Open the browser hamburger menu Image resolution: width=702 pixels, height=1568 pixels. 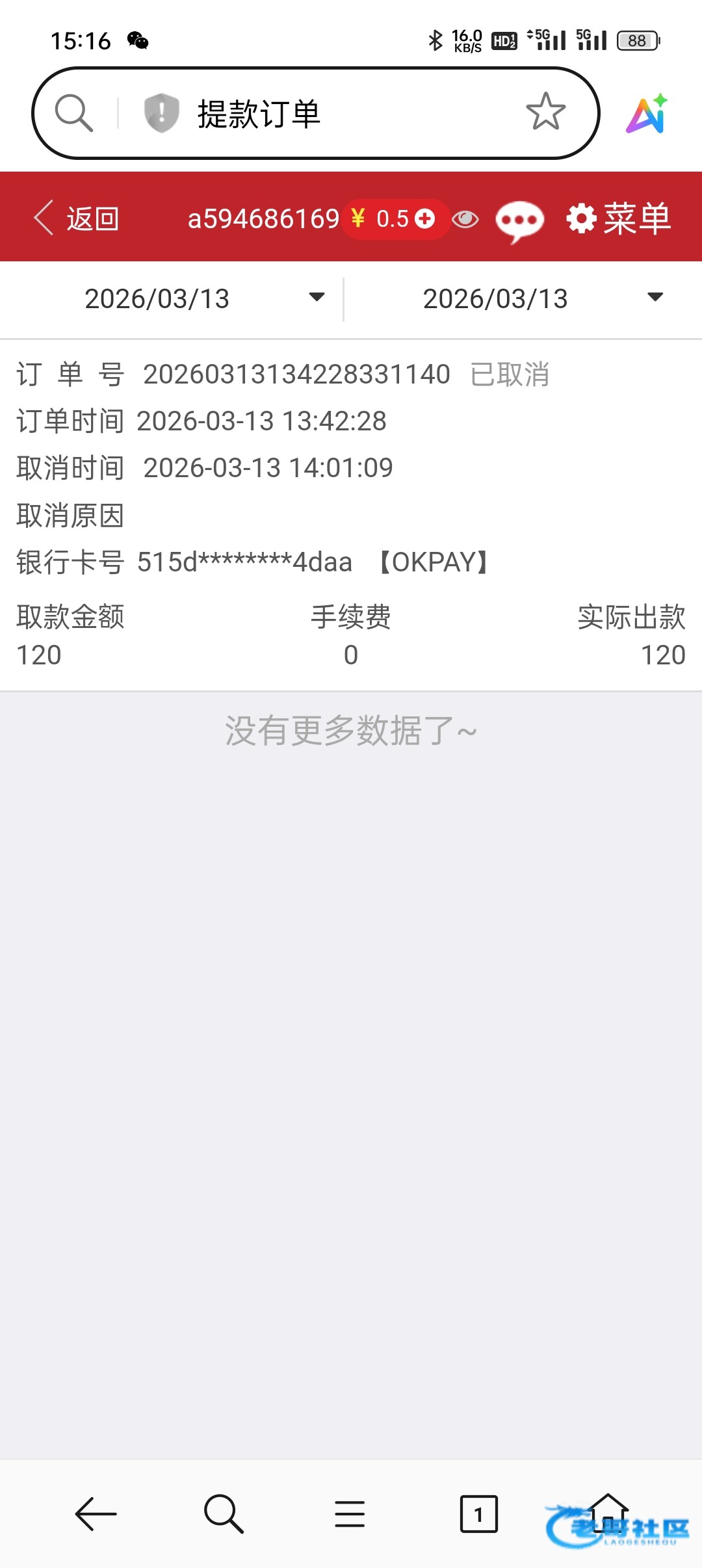[350, 1513]
